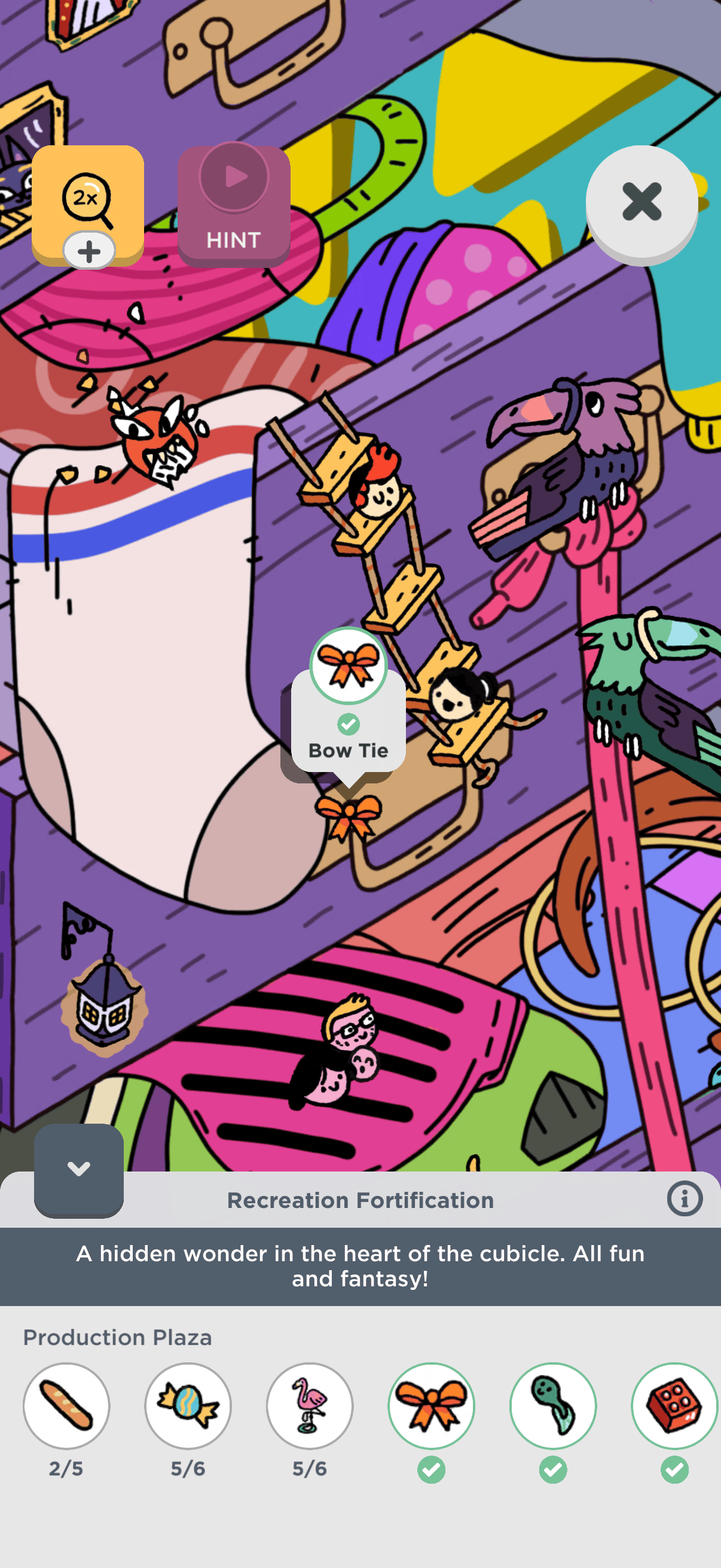This screenshot has height=1568, width=721.
Task: Use the HINT video button
Action: click(x=234, y=206)
